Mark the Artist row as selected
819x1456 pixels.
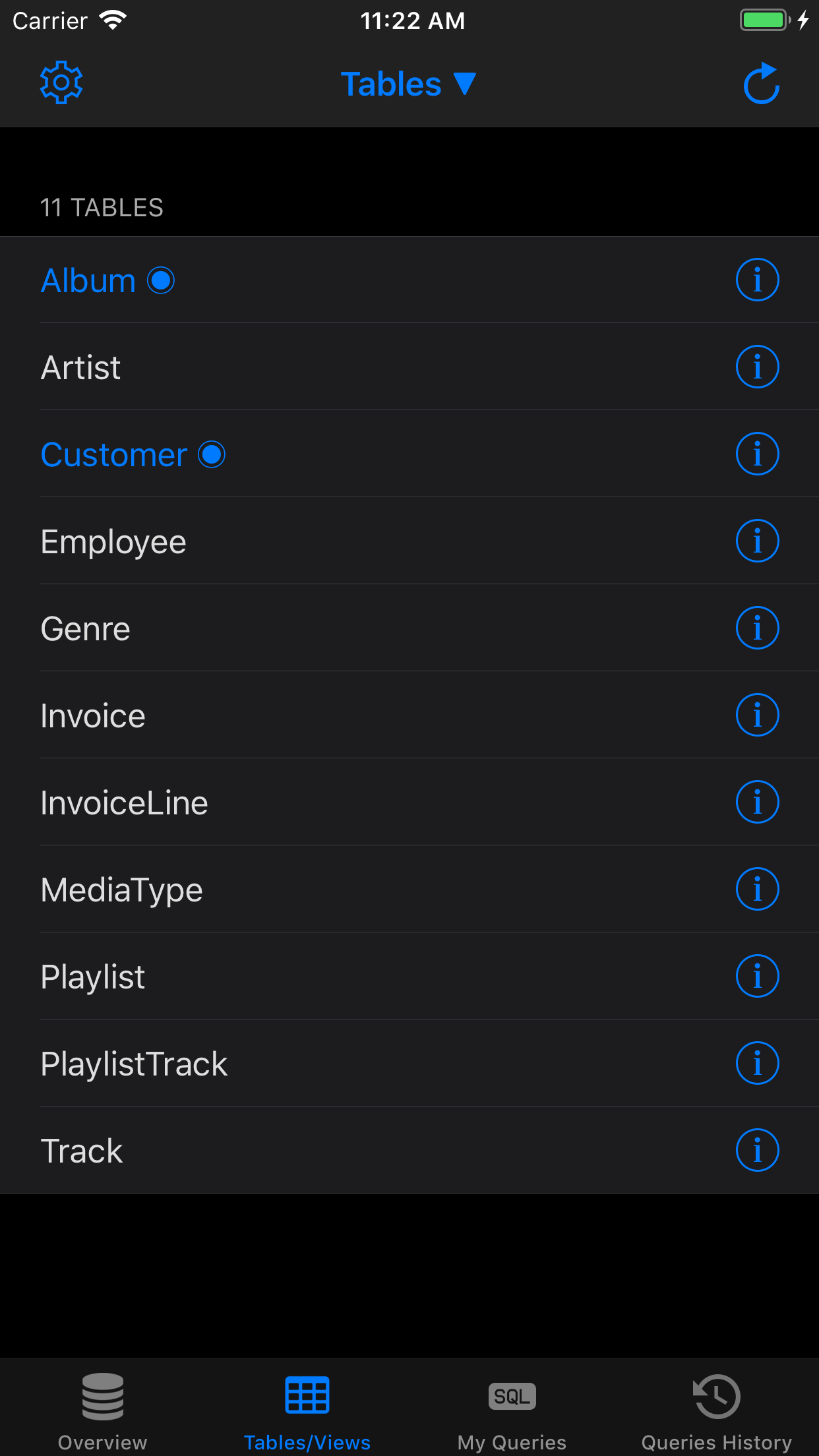click(x=264, y=367)
